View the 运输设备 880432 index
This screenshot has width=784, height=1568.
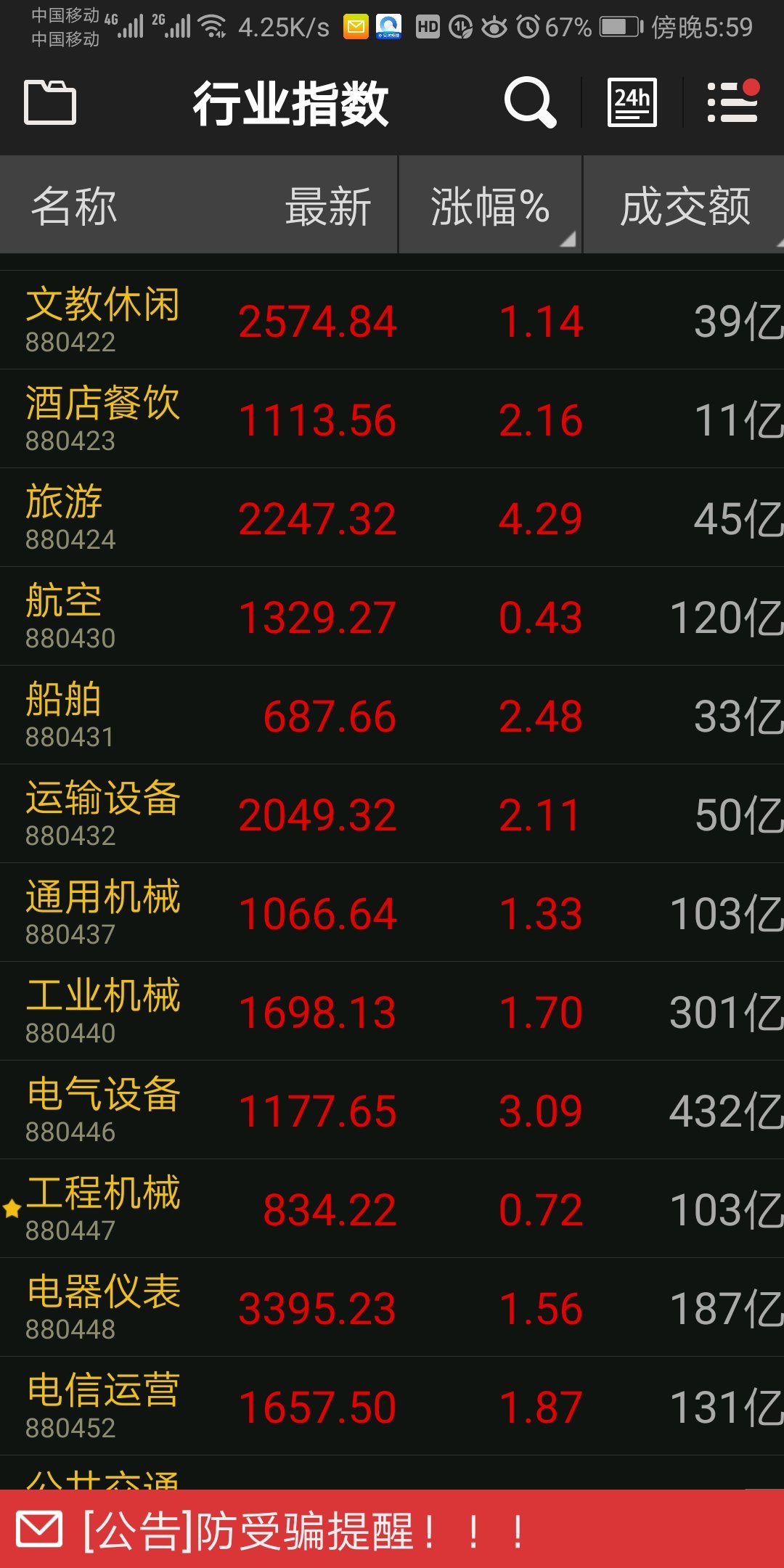392,814
